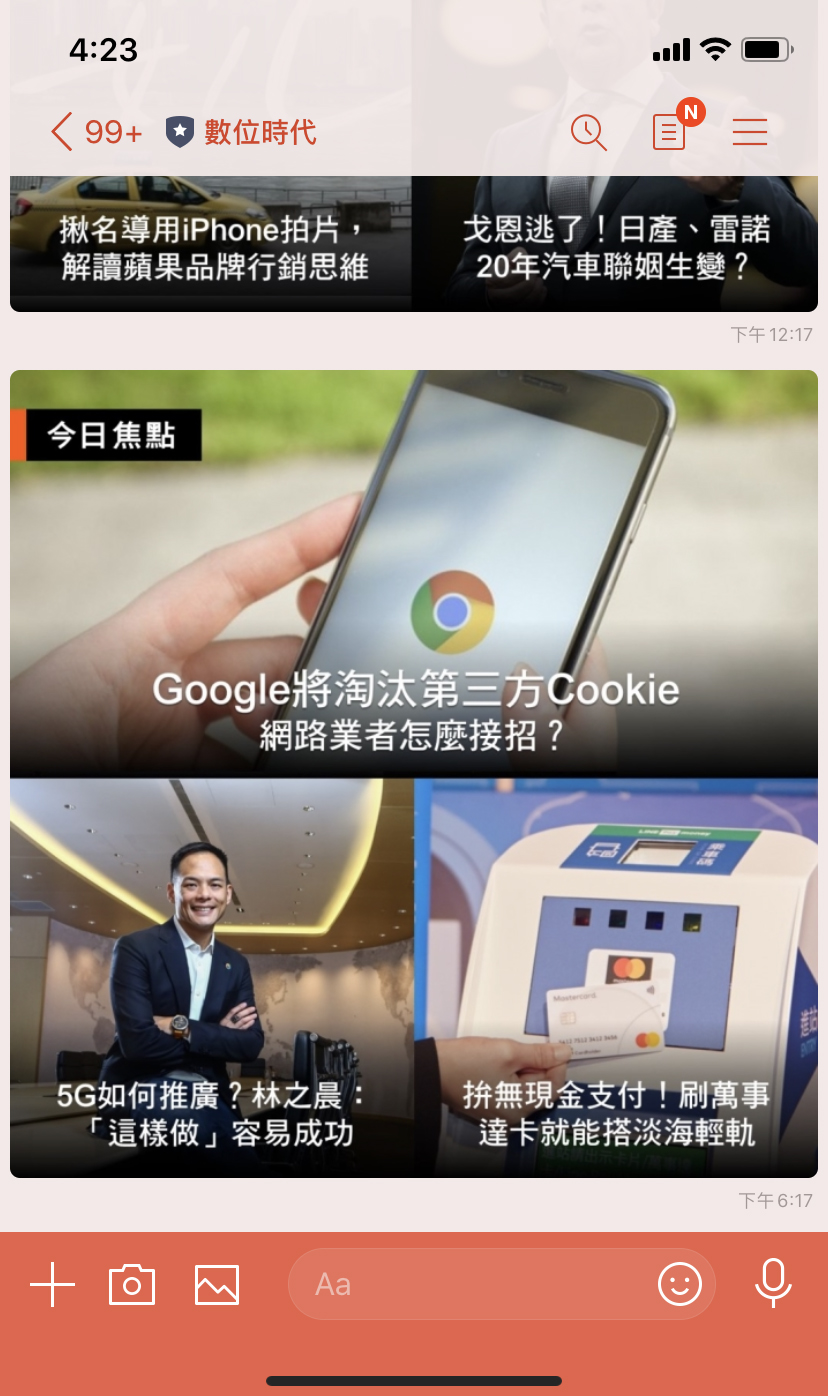Start a voice message with the microphone
The width and height of the screenshot is (828, 1396).
(773, 1284)
